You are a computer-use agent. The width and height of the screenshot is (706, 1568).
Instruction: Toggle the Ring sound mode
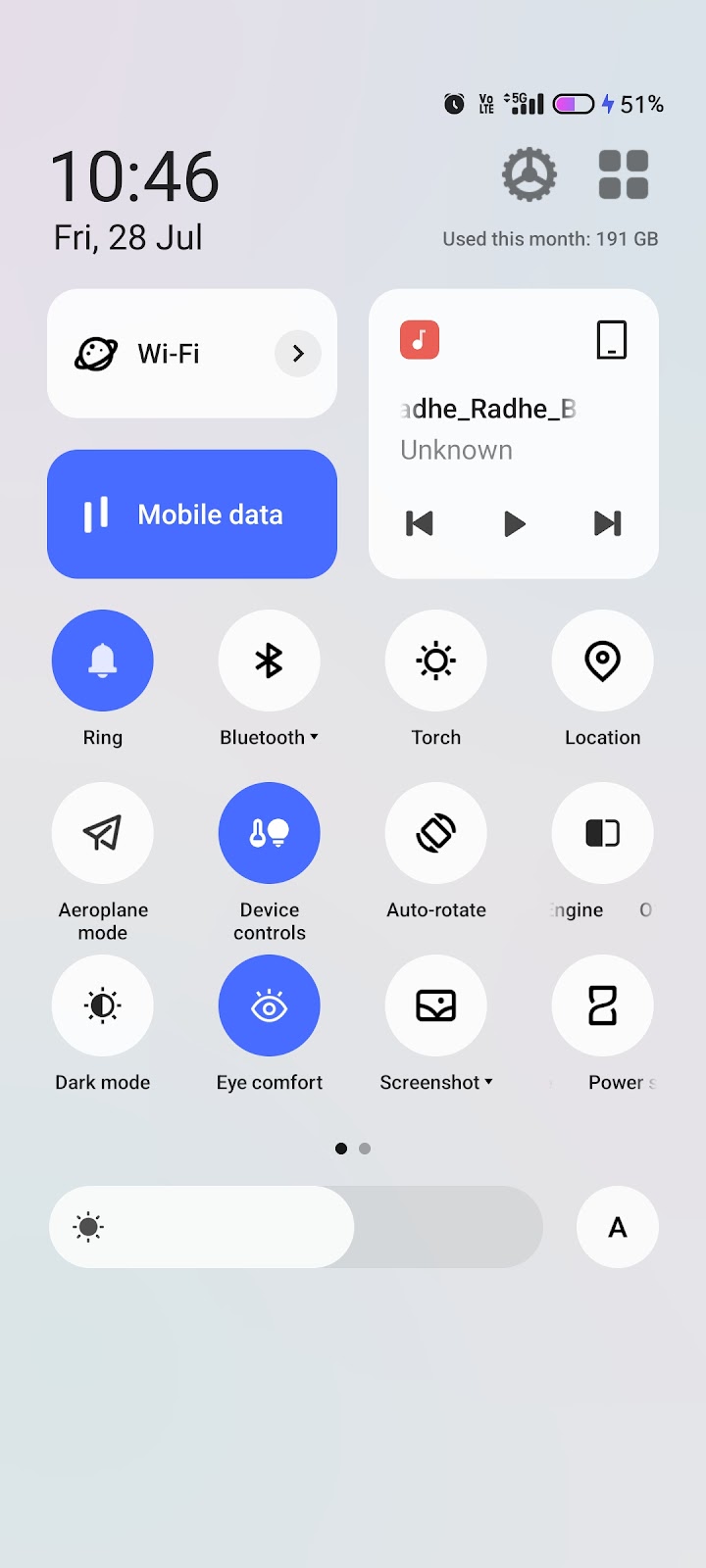[103, 661]
